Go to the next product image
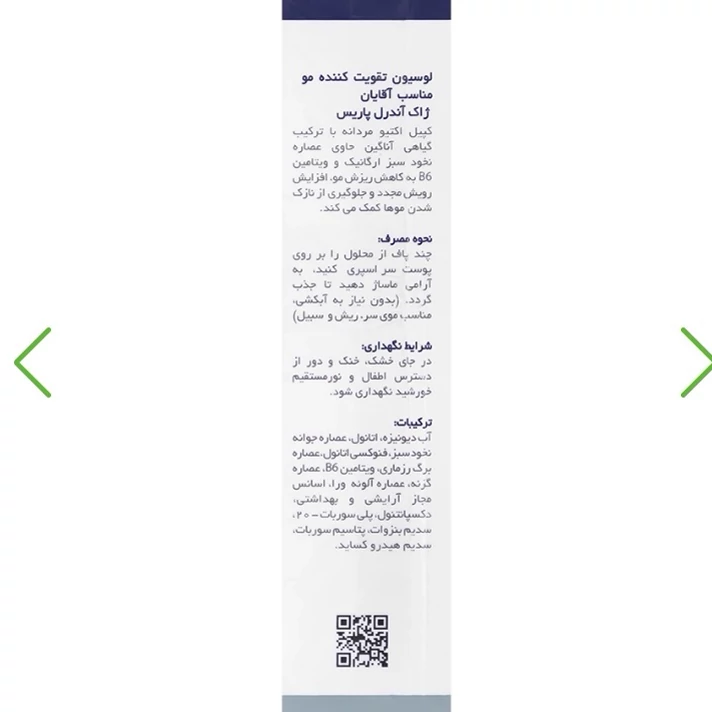 tap(696, 362)
